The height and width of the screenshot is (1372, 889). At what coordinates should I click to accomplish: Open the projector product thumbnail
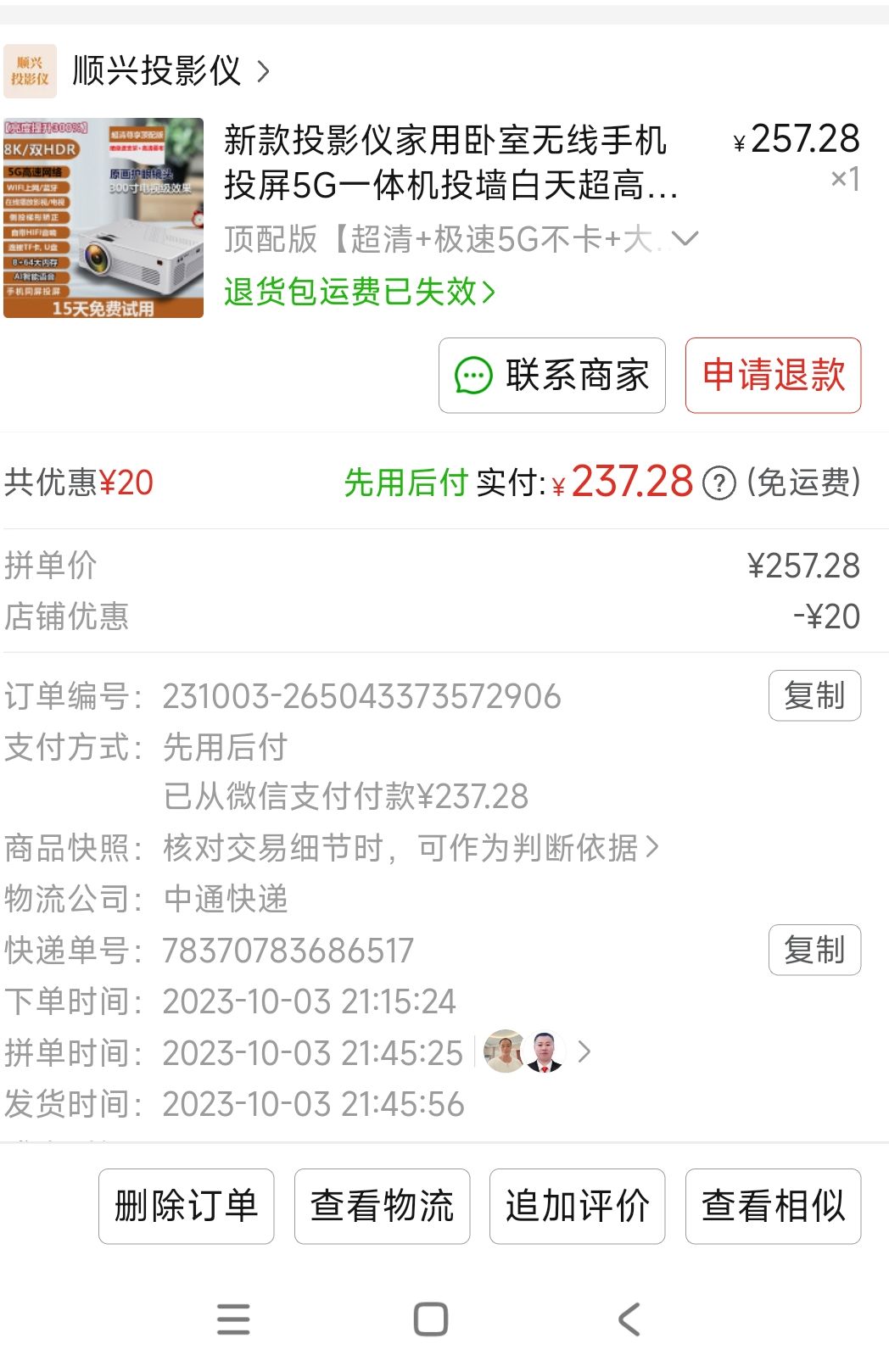pos(103,218)
